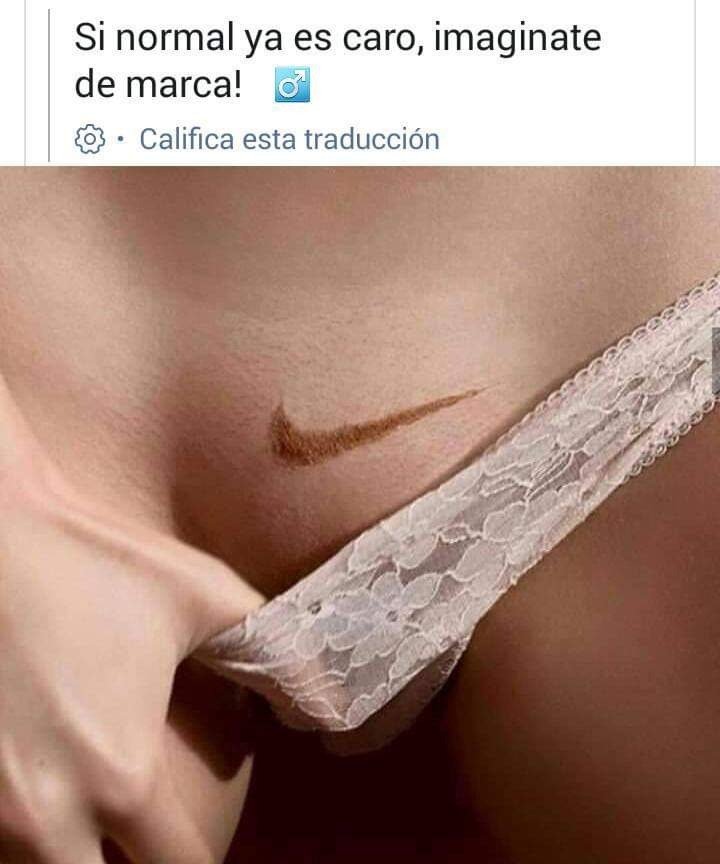Open the translation settings gear icon

(x=90, y=139)
